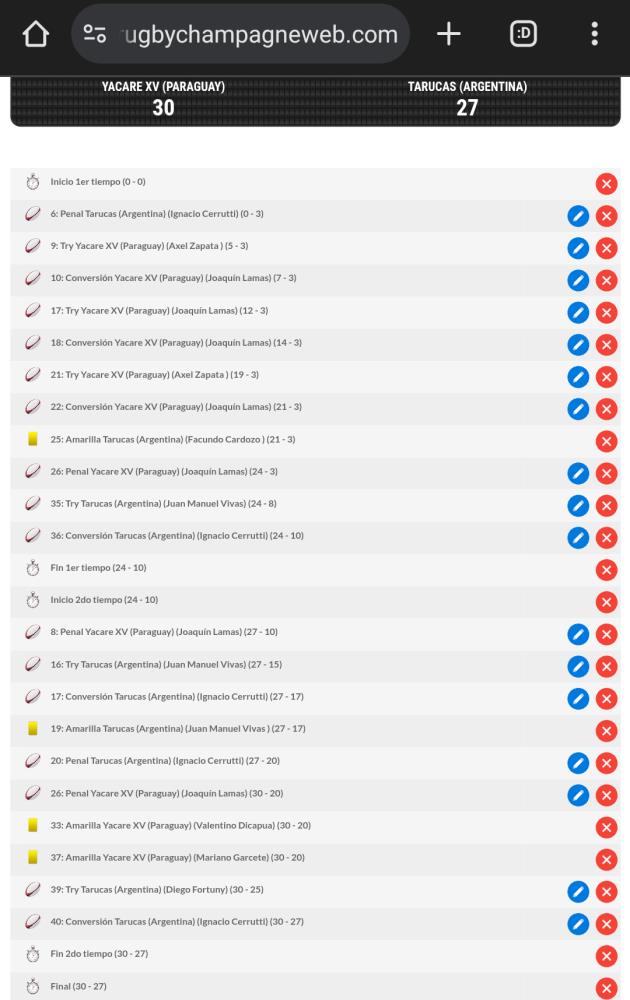Image resolution: width=630 pixels, height=1000 pixels.
Task: Open a new browser tab
Action: click(449, 34)
